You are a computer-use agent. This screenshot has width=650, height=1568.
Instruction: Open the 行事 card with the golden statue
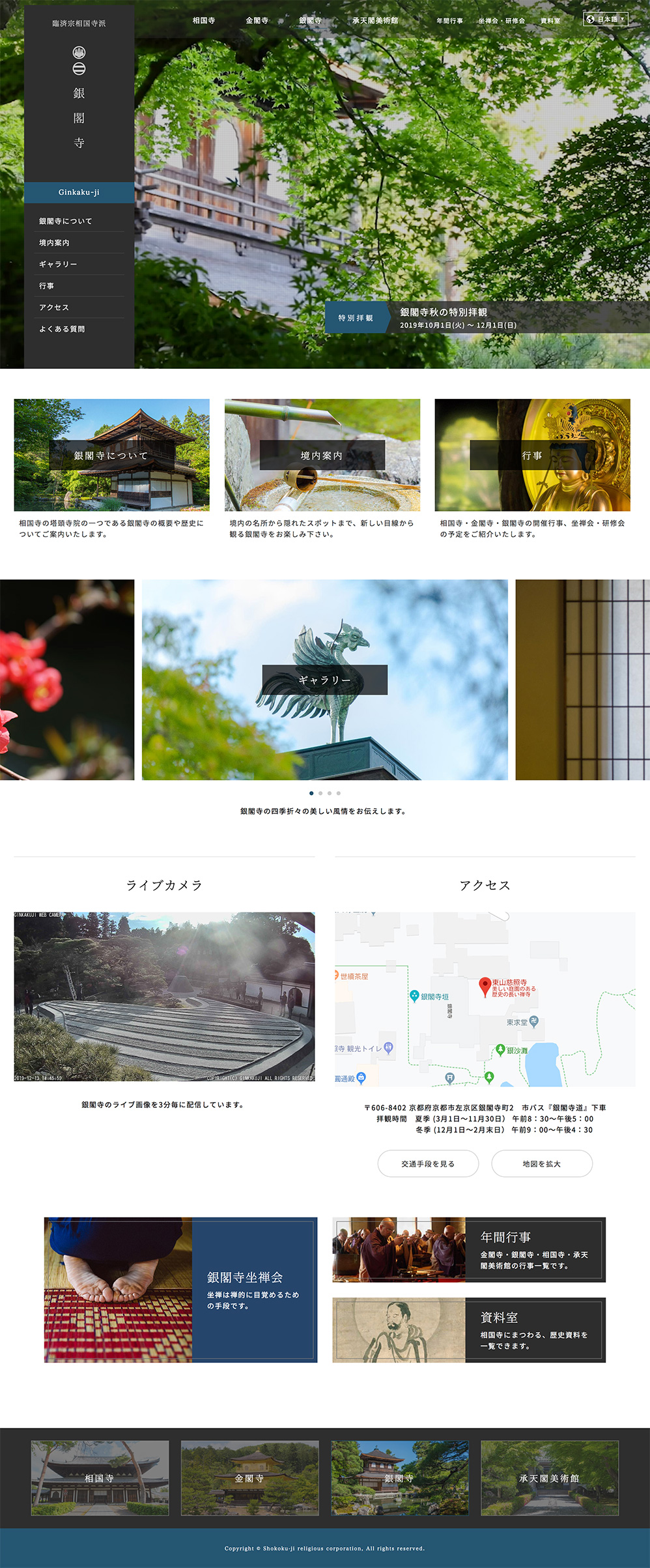[x=532, y=455]
